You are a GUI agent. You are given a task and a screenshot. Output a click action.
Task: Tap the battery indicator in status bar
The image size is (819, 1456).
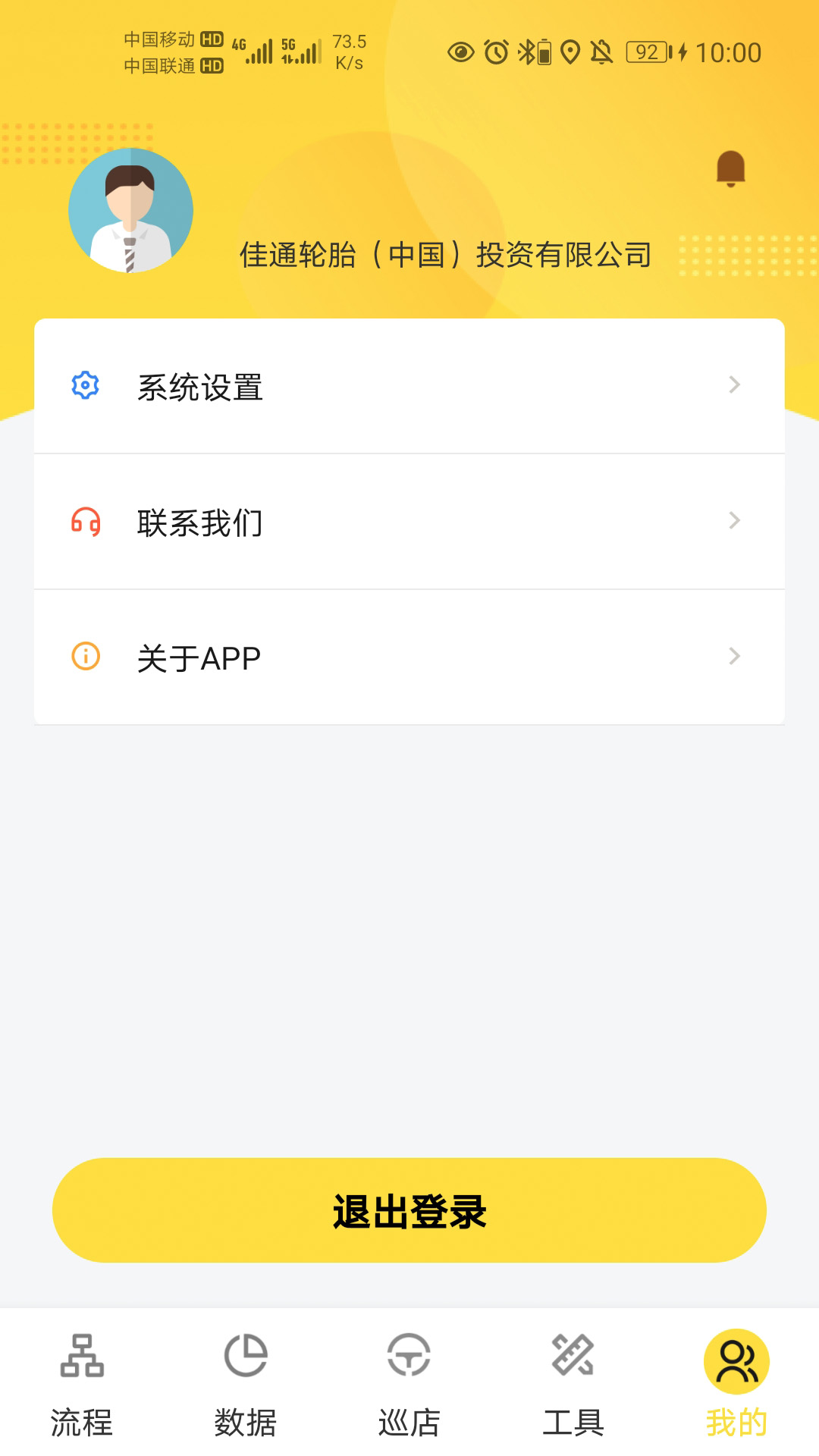point(648,50)
